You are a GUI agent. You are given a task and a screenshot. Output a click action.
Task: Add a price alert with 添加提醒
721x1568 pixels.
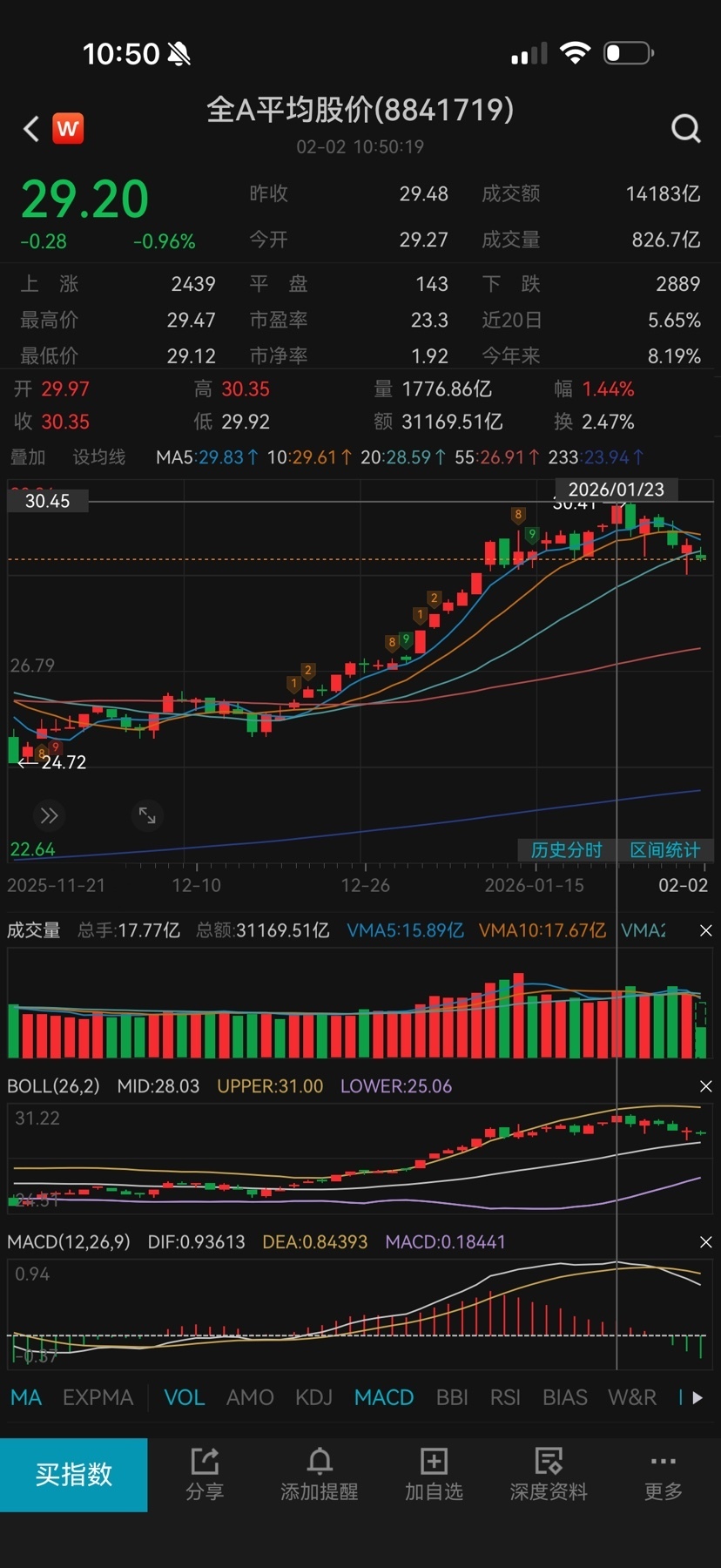319,1474
